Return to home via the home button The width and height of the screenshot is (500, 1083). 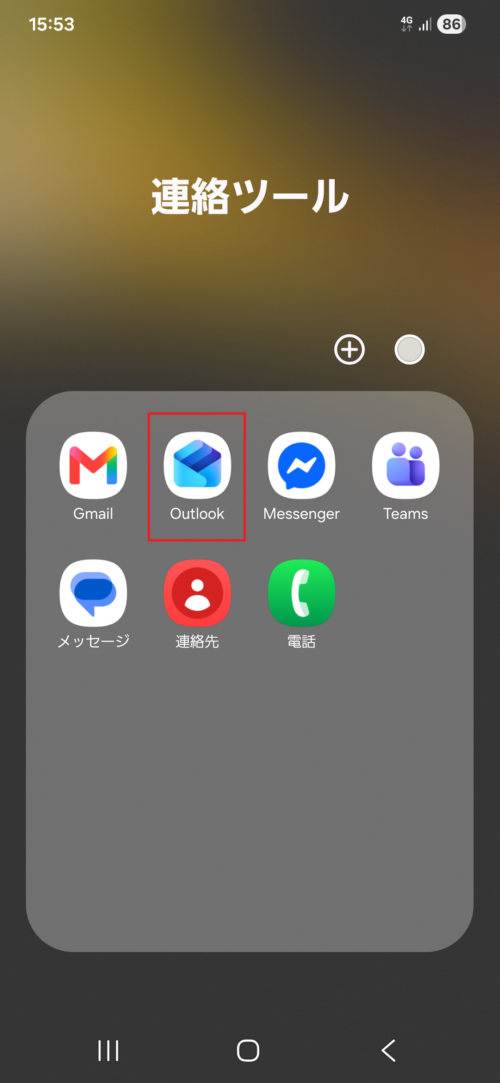tap(248, 1050)
